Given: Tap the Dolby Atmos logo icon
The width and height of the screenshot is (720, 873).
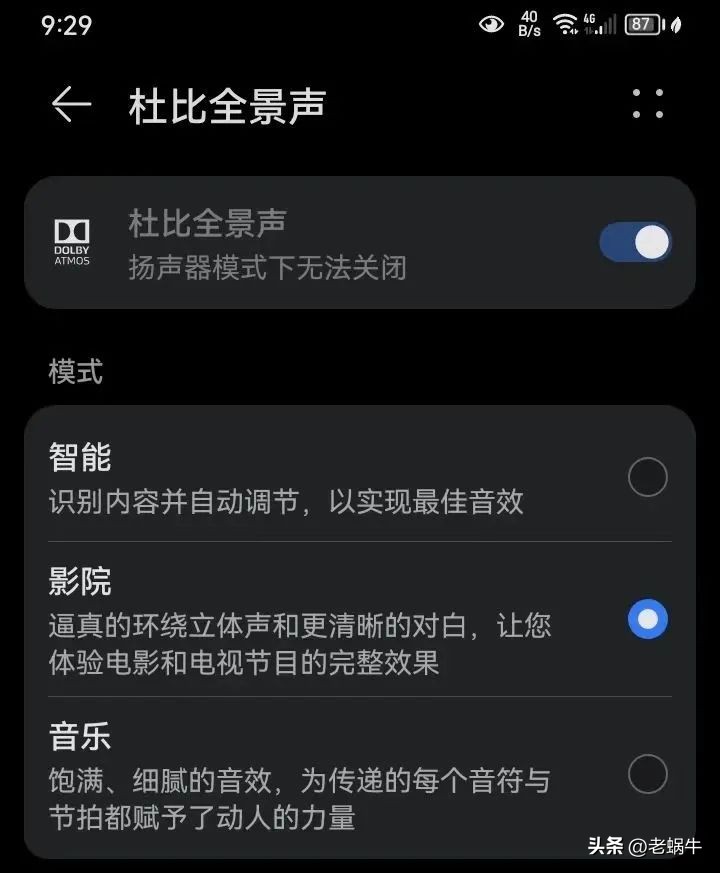Looking at the screenshot, I should (70, 241).
